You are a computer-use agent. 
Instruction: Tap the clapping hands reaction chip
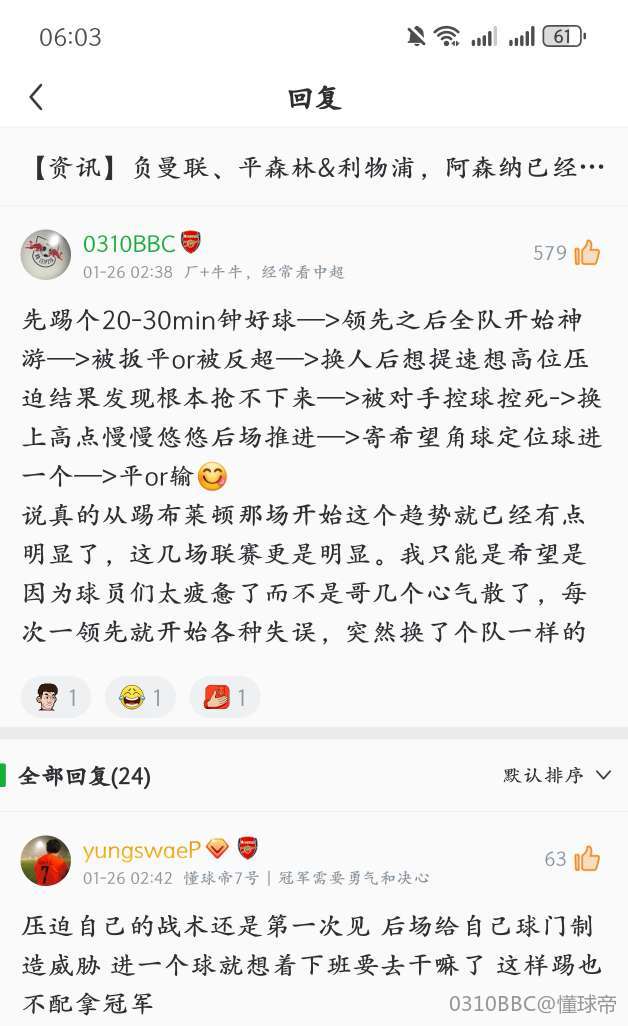(225, 697)
